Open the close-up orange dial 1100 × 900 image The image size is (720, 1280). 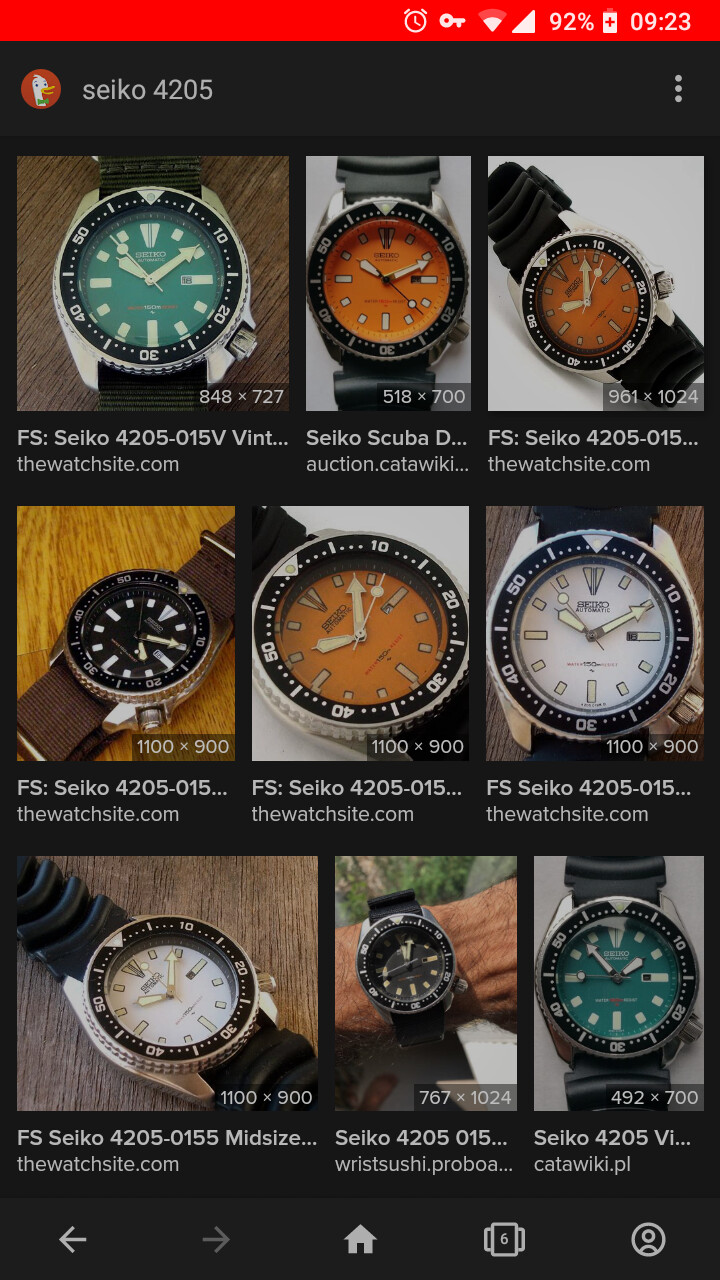pos(360,633)
